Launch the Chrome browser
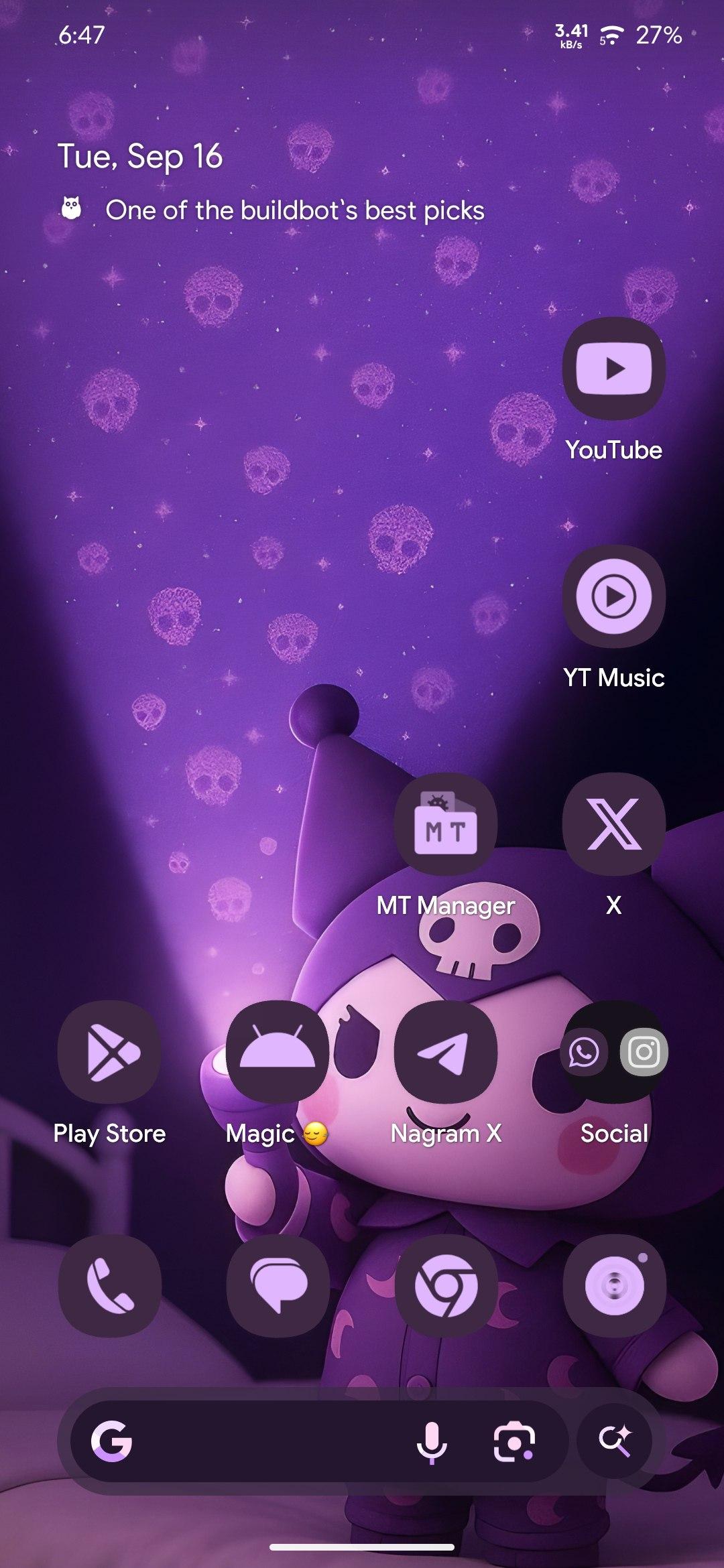724x1568 pixels. tap(446, 1286)
